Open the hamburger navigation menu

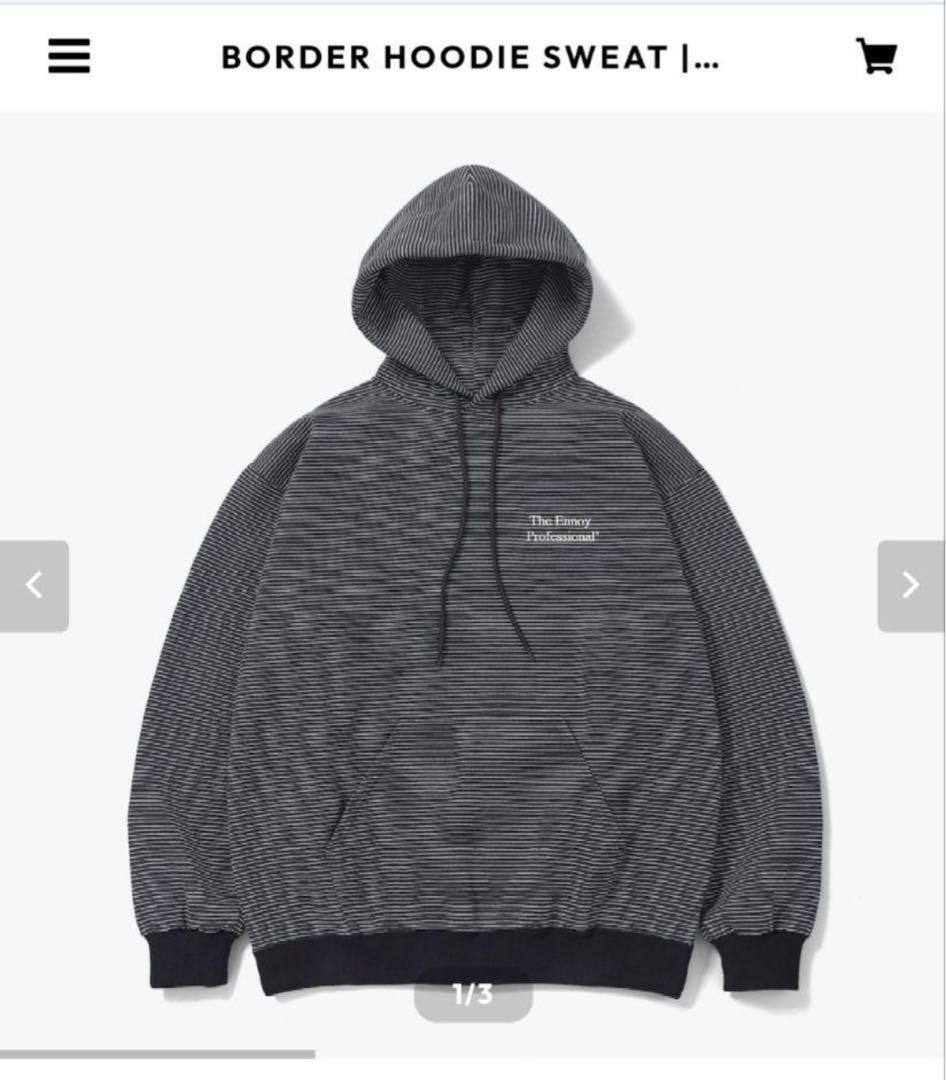coord(69,57)
